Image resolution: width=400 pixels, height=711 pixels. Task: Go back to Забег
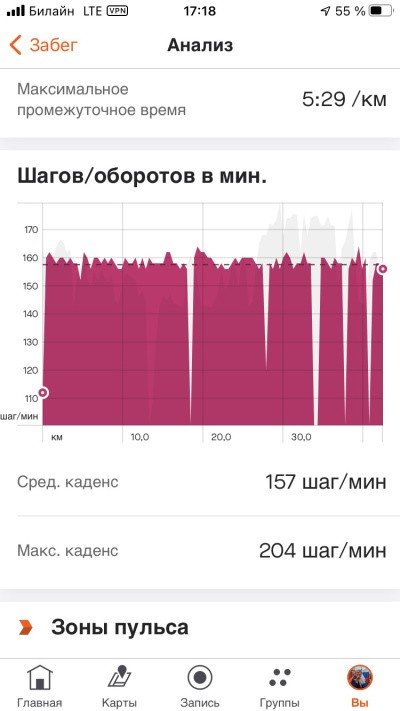point(44,45)
